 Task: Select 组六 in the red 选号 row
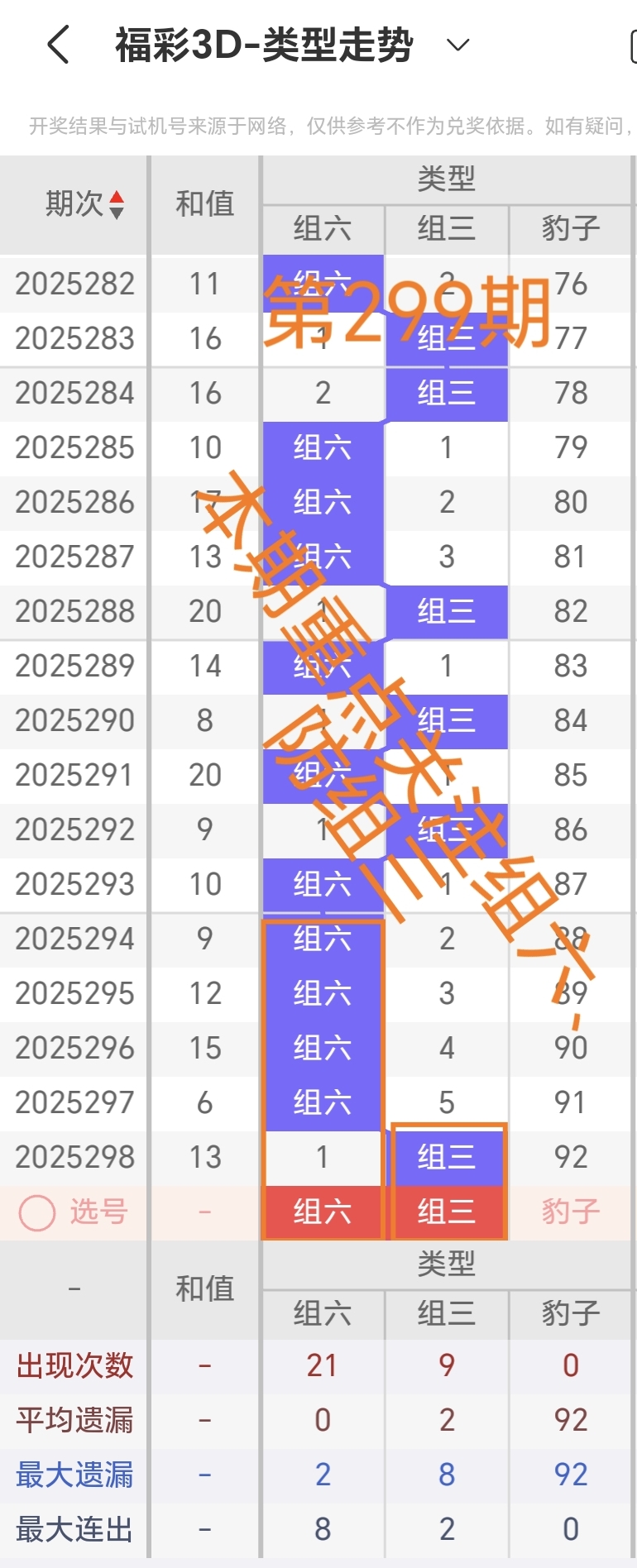point(322,1212)
